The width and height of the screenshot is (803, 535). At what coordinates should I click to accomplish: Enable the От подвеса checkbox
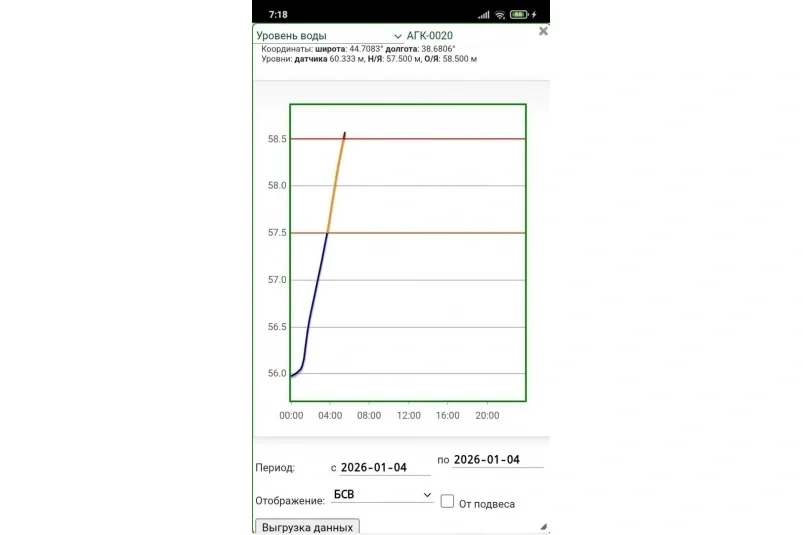pyautogui.click(x=448, y=502)
